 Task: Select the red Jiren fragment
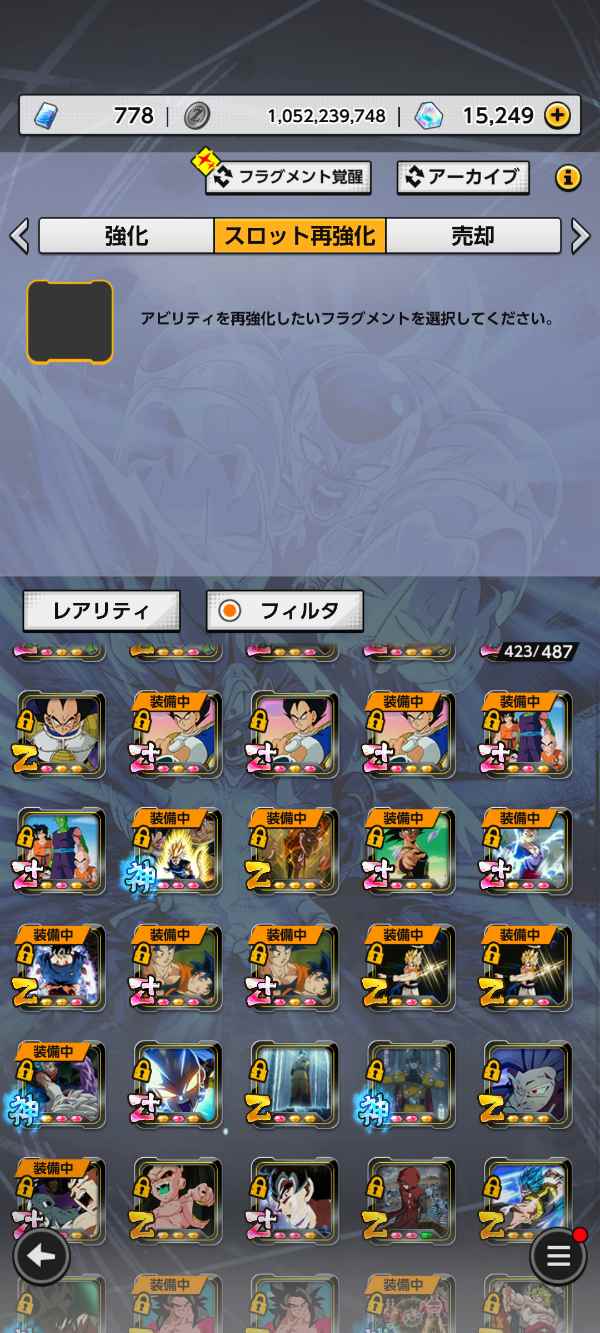point(410,1200)
